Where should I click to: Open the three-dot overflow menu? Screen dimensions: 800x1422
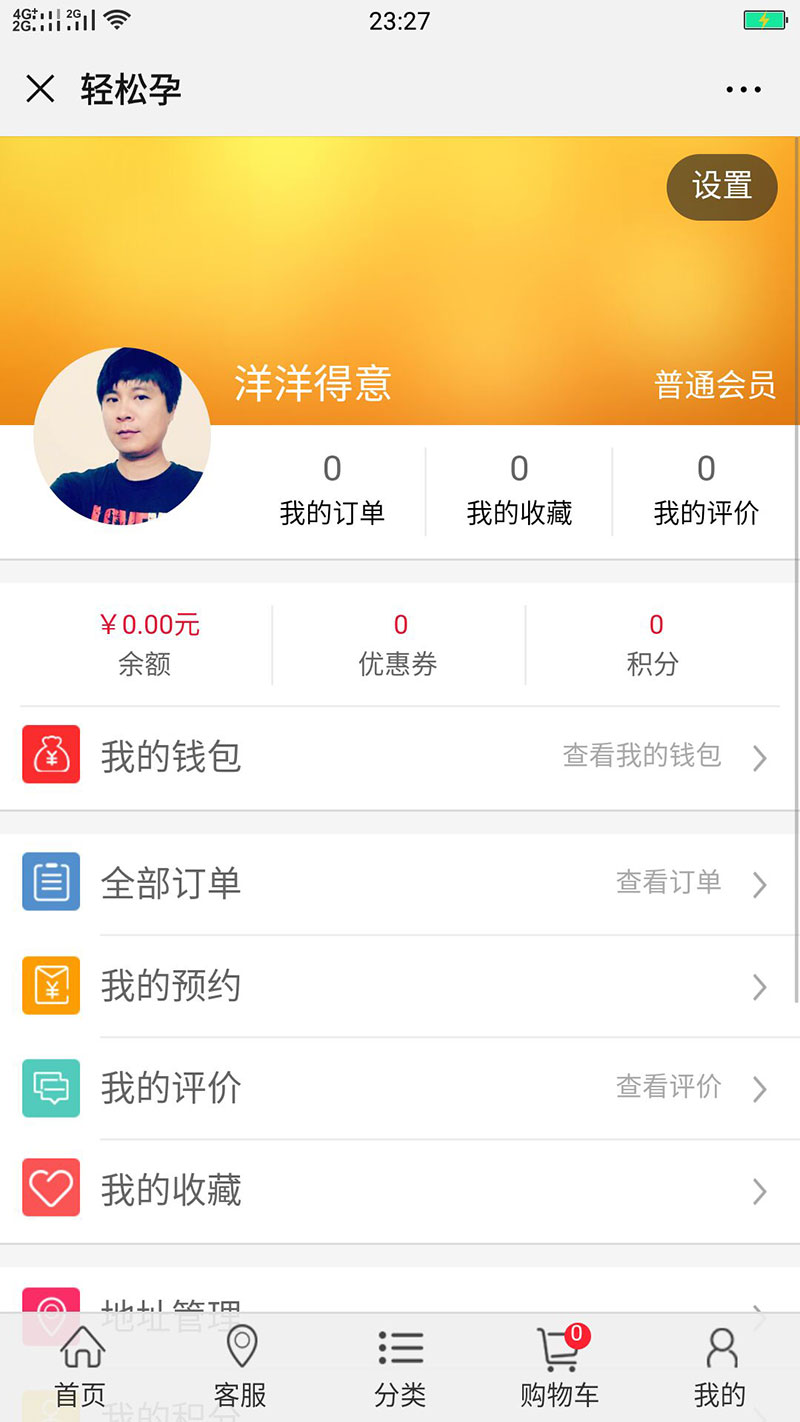coord(743,90)
